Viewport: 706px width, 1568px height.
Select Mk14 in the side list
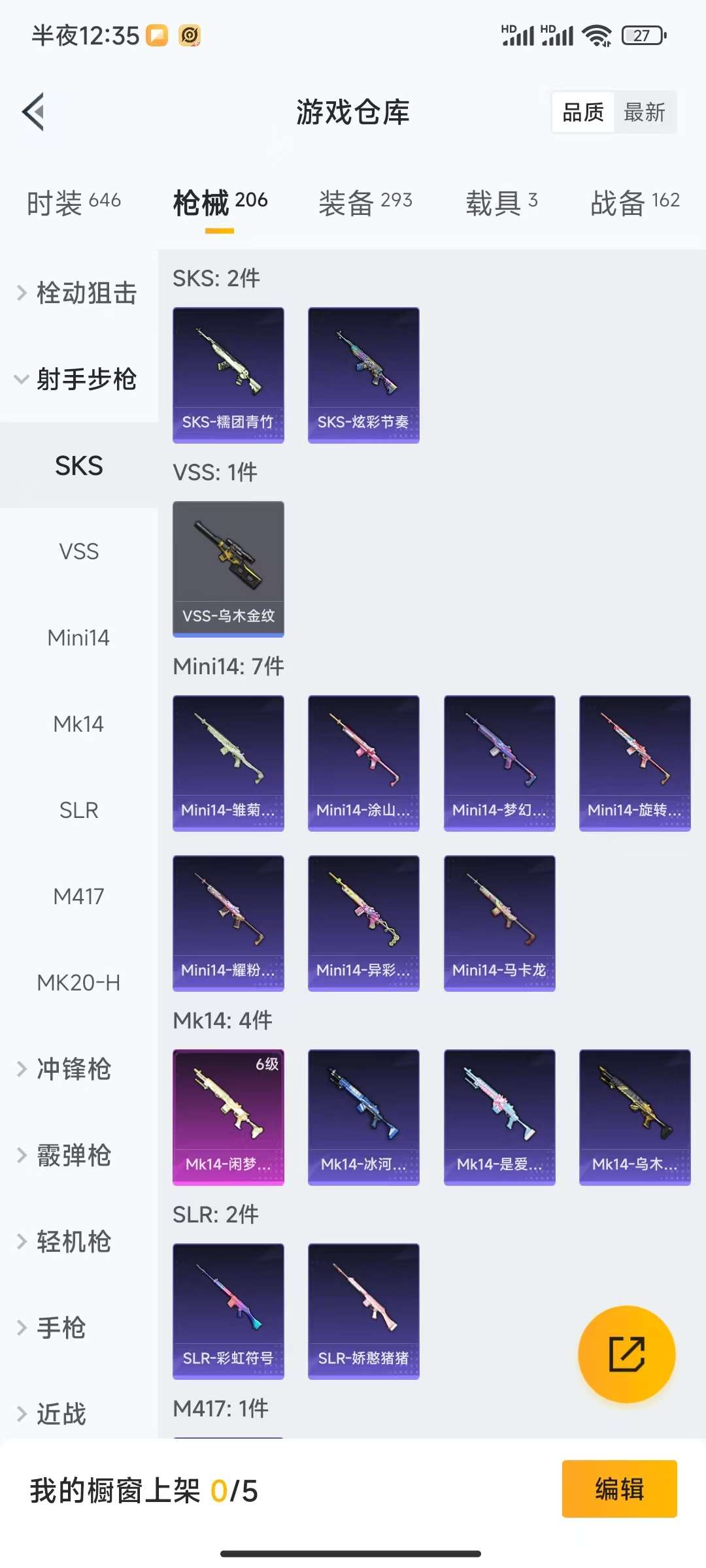(x=78, y=724)
